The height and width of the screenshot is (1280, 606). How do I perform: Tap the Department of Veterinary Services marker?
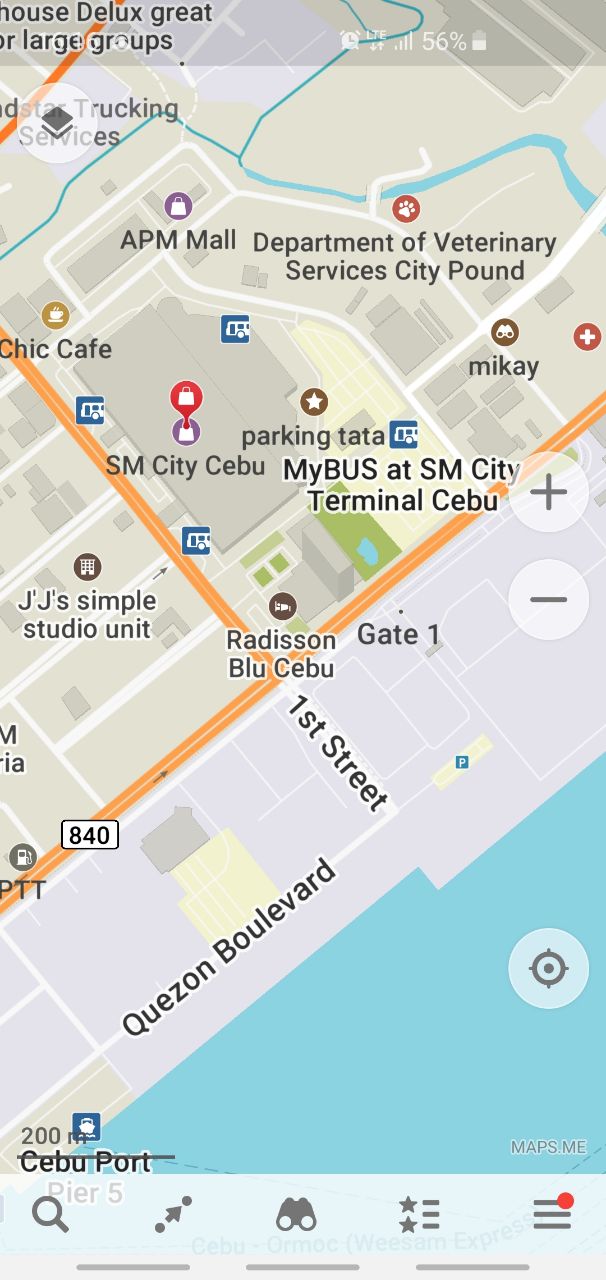click(405, 209)
